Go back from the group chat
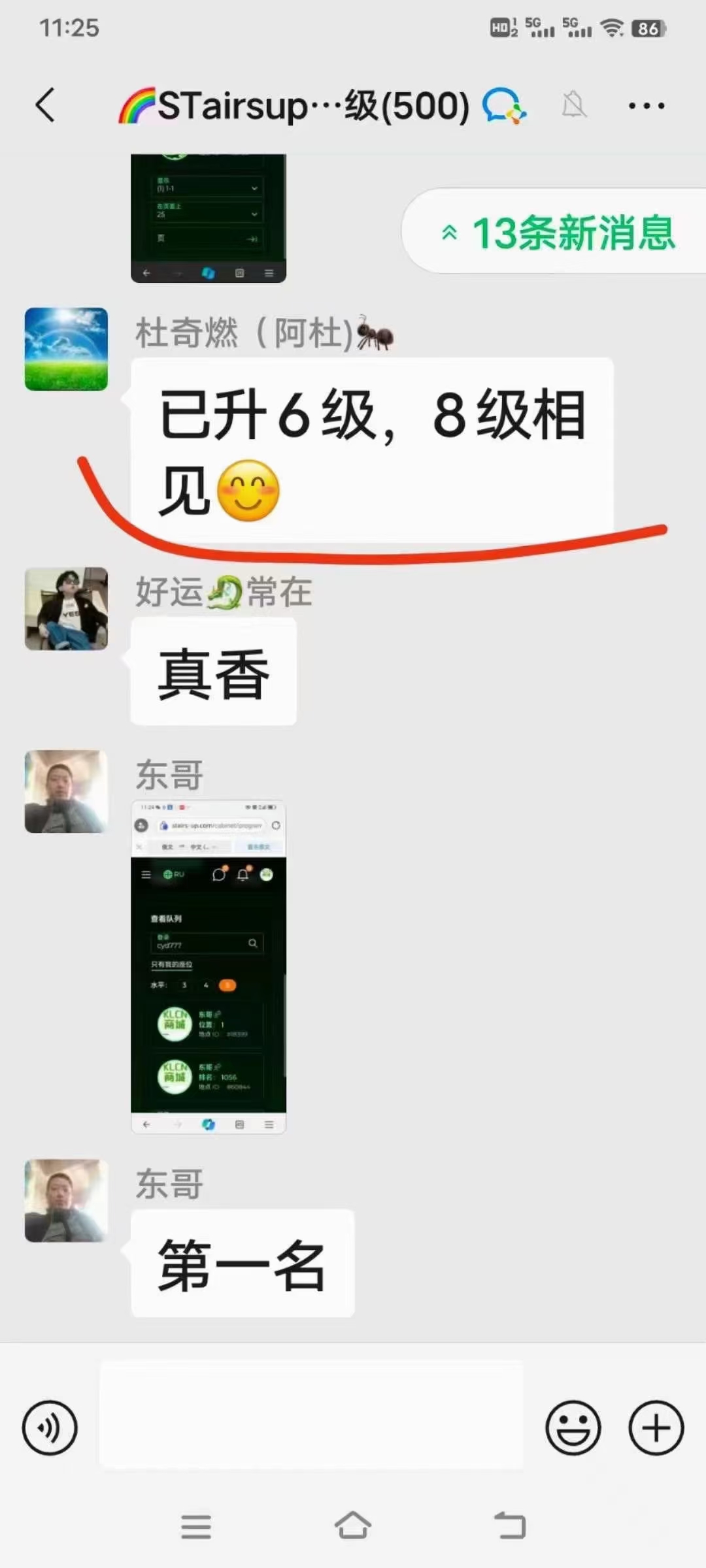This screenshot has width=706, height=1568. pyautogui.click(x=45, y=105)
